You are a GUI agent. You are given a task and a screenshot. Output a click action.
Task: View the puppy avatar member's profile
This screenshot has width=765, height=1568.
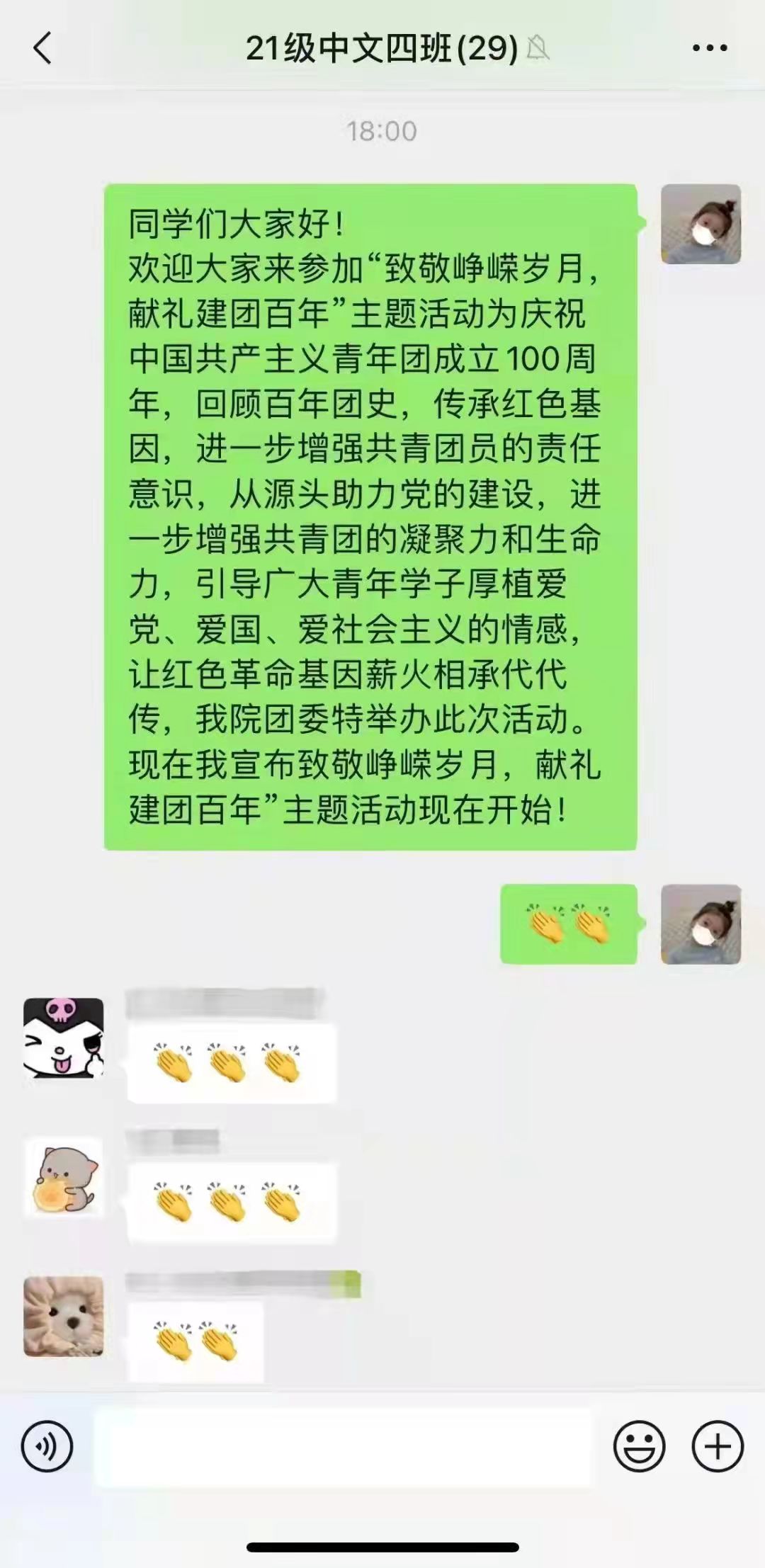(x=64, y=1317)
